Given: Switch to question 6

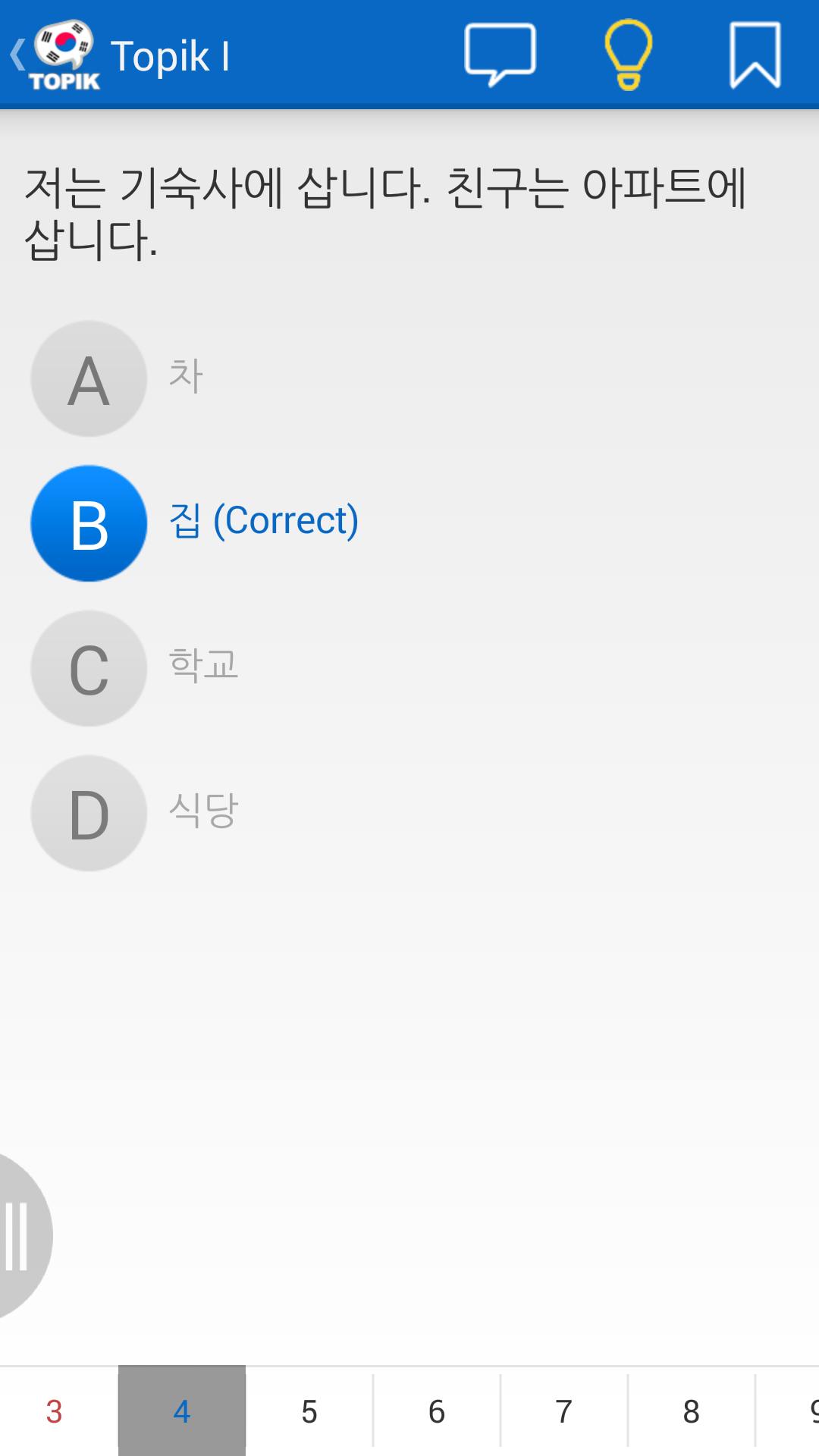Looking at the screenshot, I should pos(436,1411).
